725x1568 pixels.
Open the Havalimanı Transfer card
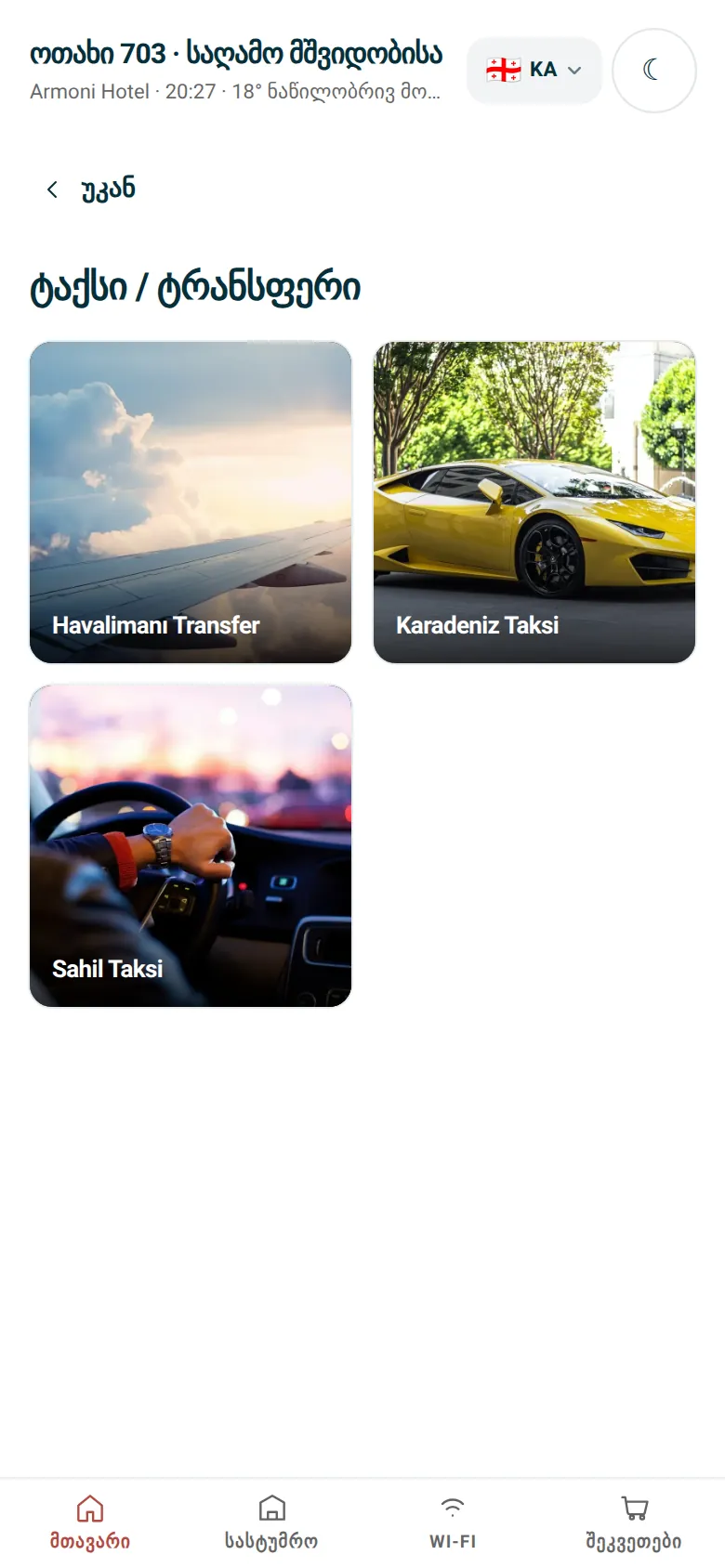[191, 503]
